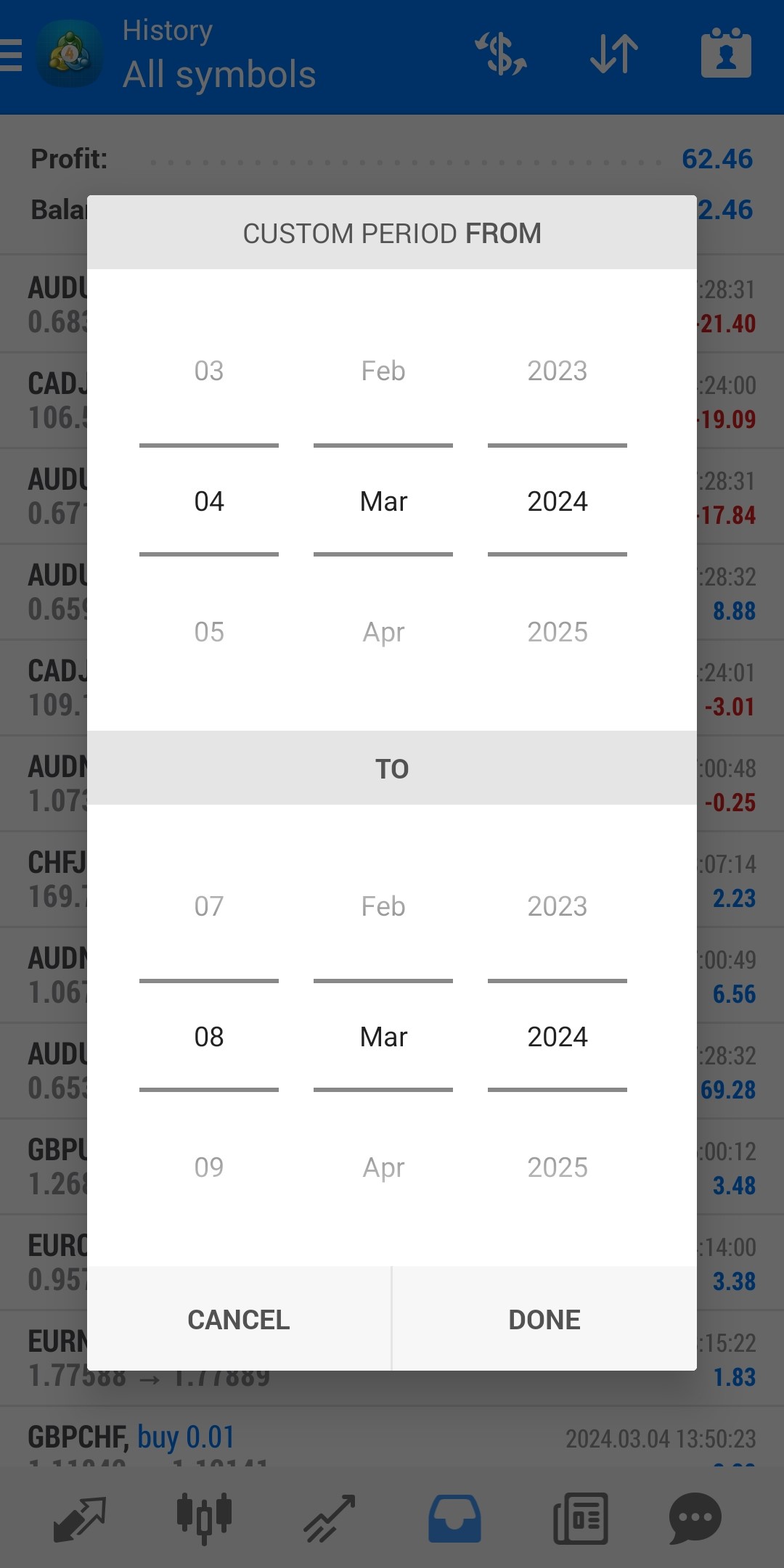Image resolution: width=784 pixels, height=1568 pixels.
Task: Select day 07 in the To date
Action: coord(209,906)
